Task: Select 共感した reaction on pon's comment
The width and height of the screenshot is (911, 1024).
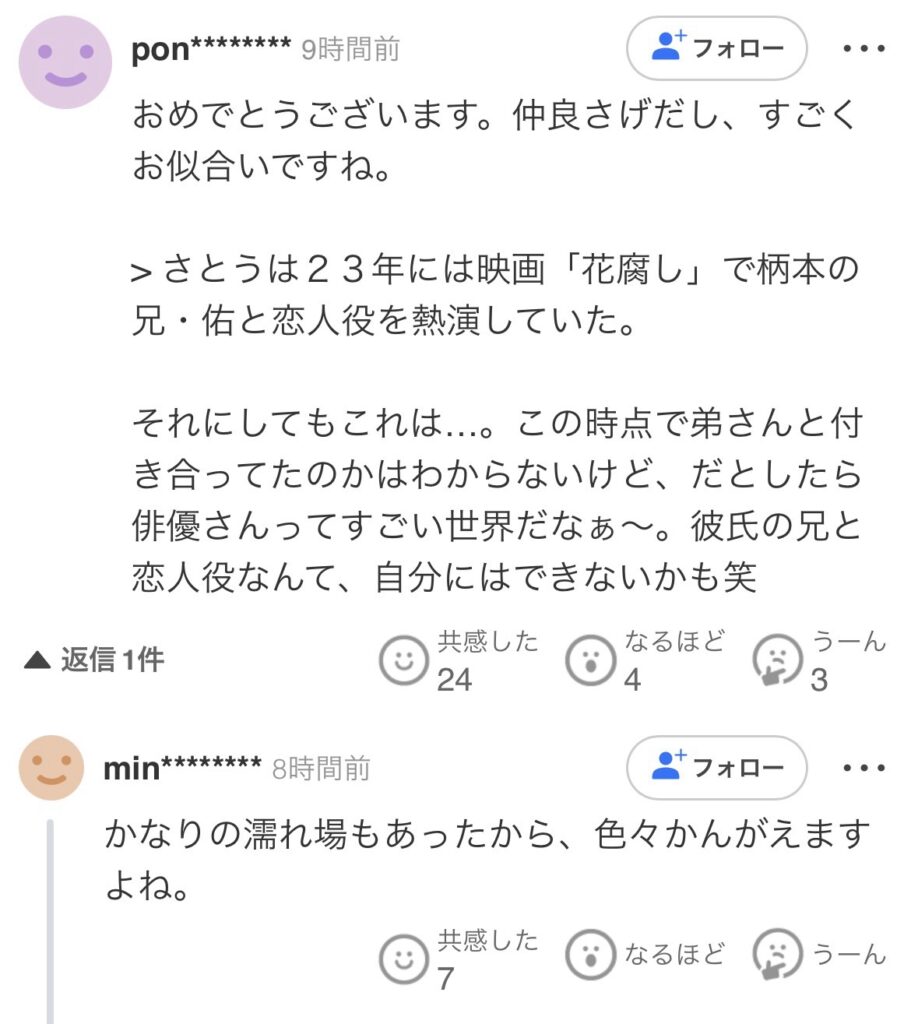Action: 406,658
